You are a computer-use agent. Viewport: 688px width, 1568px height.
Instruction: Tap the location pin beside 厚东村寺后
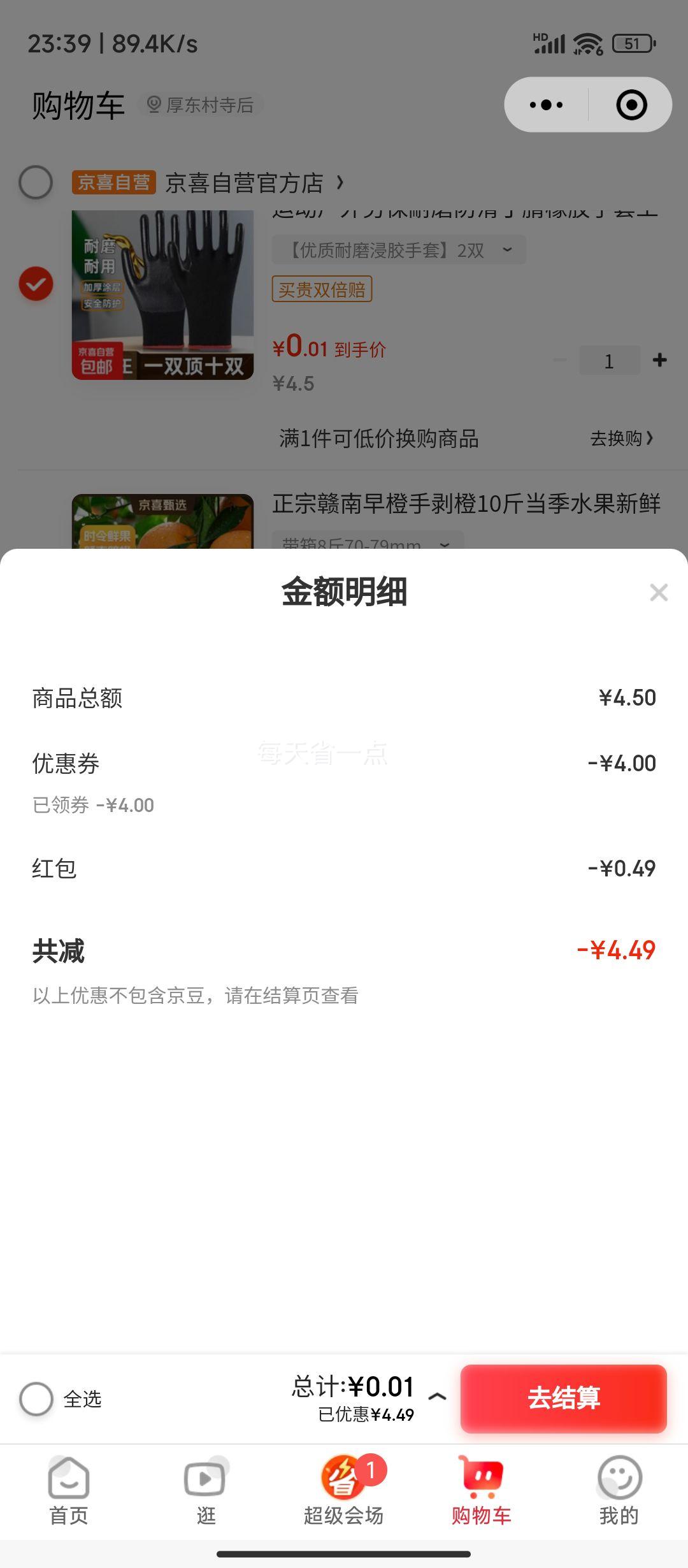(153, 105)
